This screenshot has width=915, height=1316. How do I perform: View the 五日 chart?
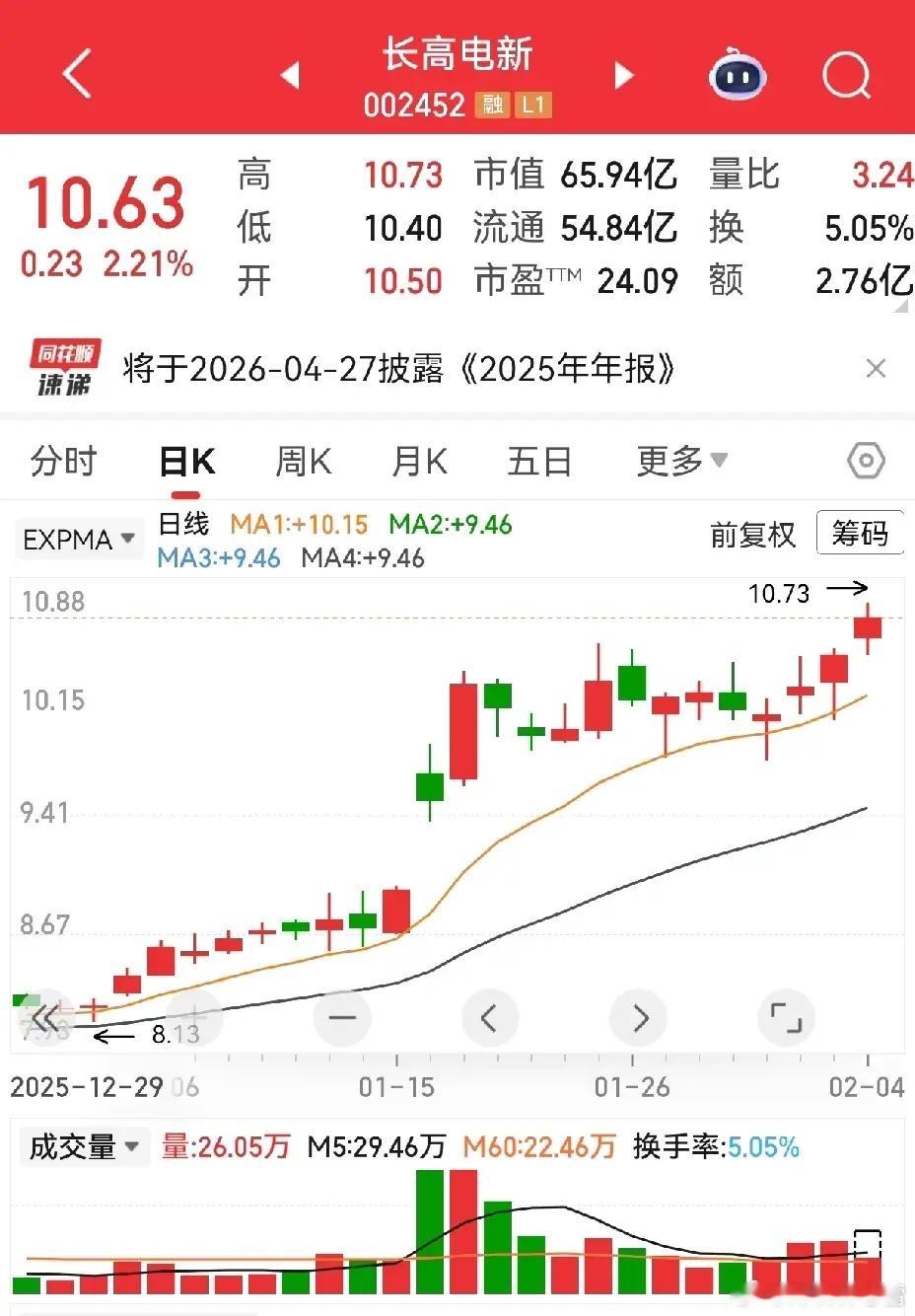[x=538, y=461]
